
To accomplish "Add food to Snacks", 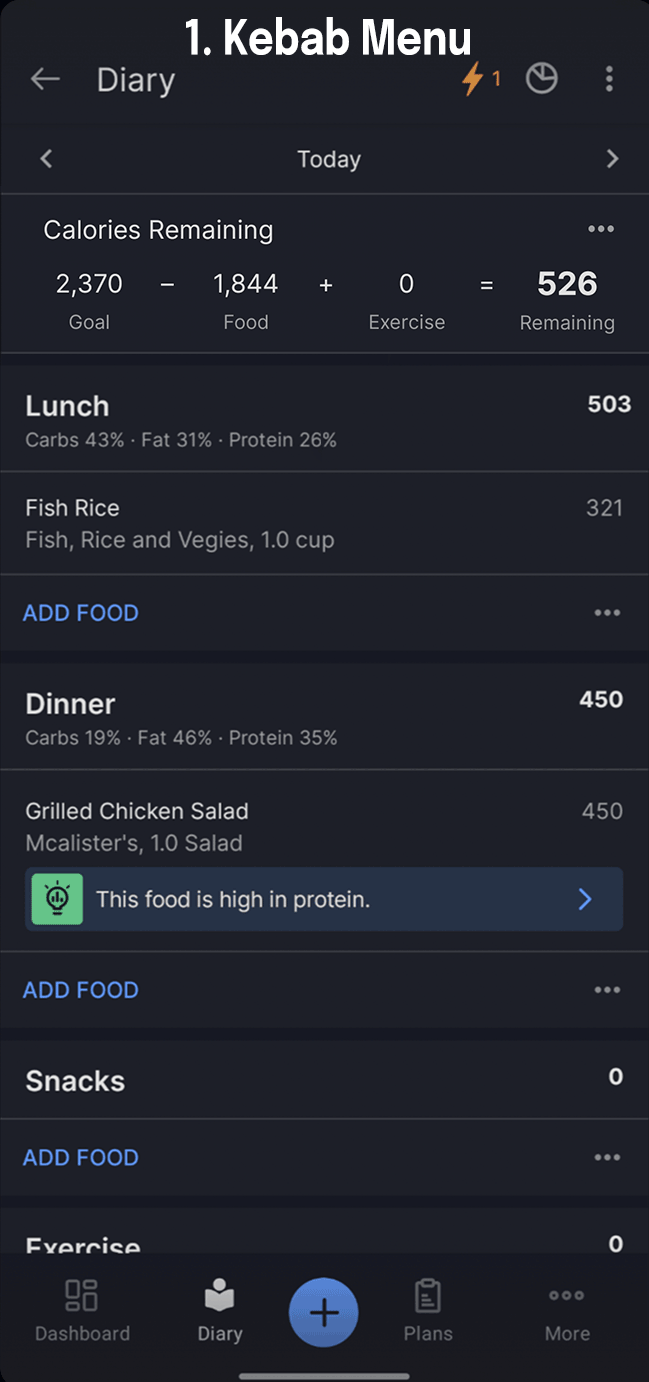I will [81, 1157].
